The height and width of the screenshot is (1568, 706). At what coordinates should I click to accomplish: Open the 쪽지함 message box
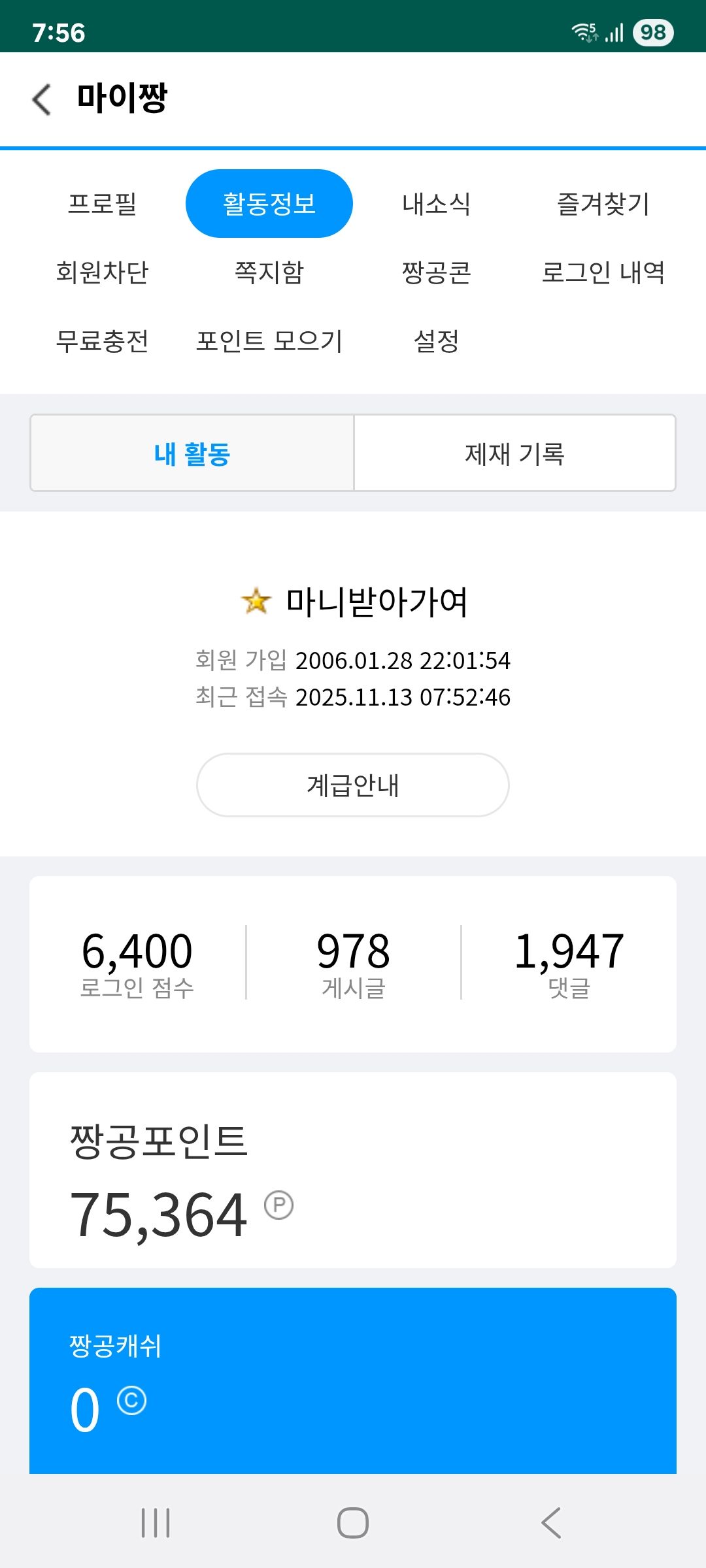[x=269, y=272]
